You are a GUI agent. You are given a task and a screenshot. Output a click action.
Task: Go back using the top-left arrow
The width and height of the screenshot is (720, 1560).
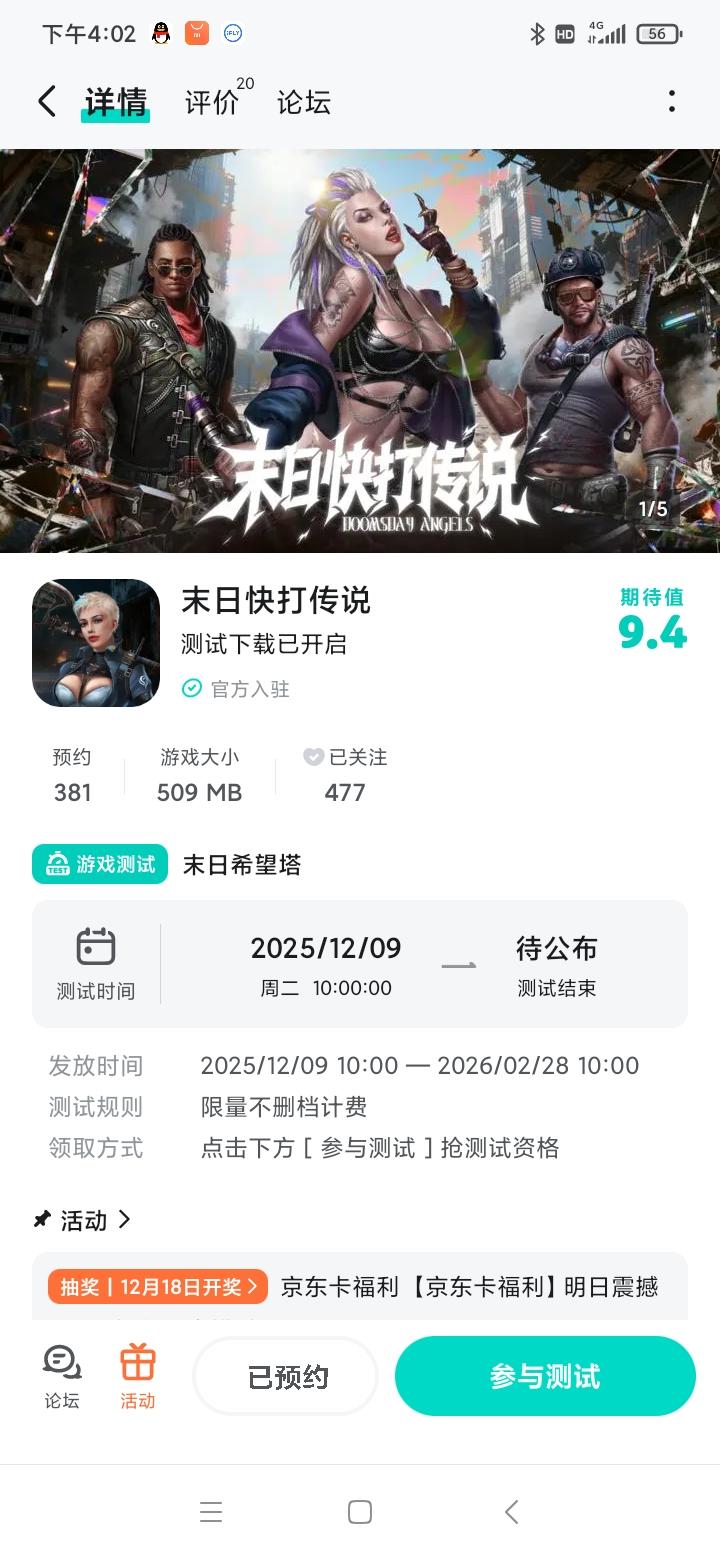point(47,101)
